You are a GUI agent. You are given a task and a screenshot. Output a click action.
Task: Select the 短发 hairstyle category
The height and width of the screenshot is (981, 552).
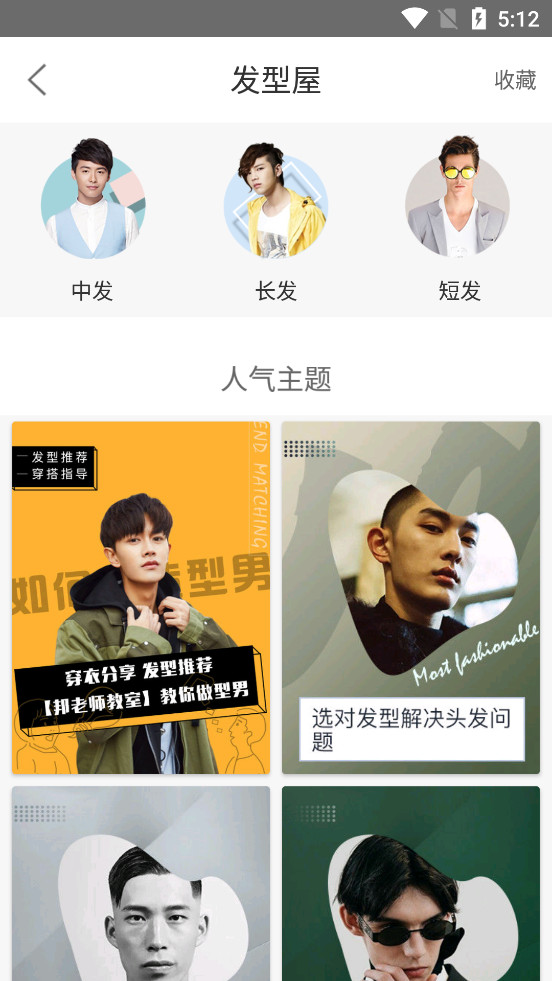(459, 220)
